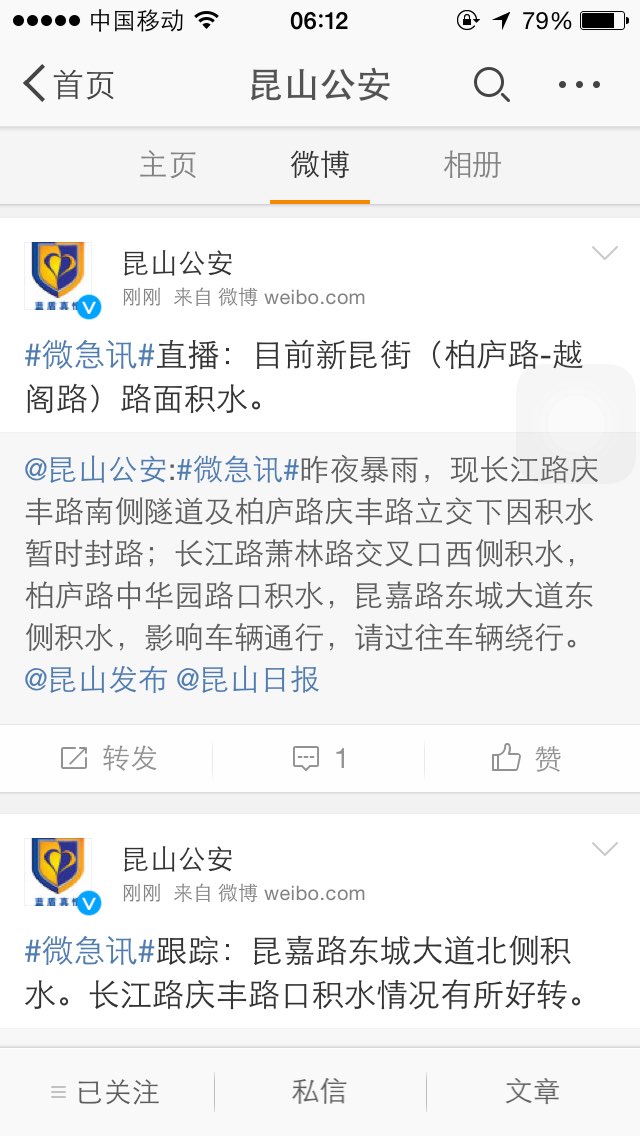Open the 文章 articles section

click(x=532, y=1092)
